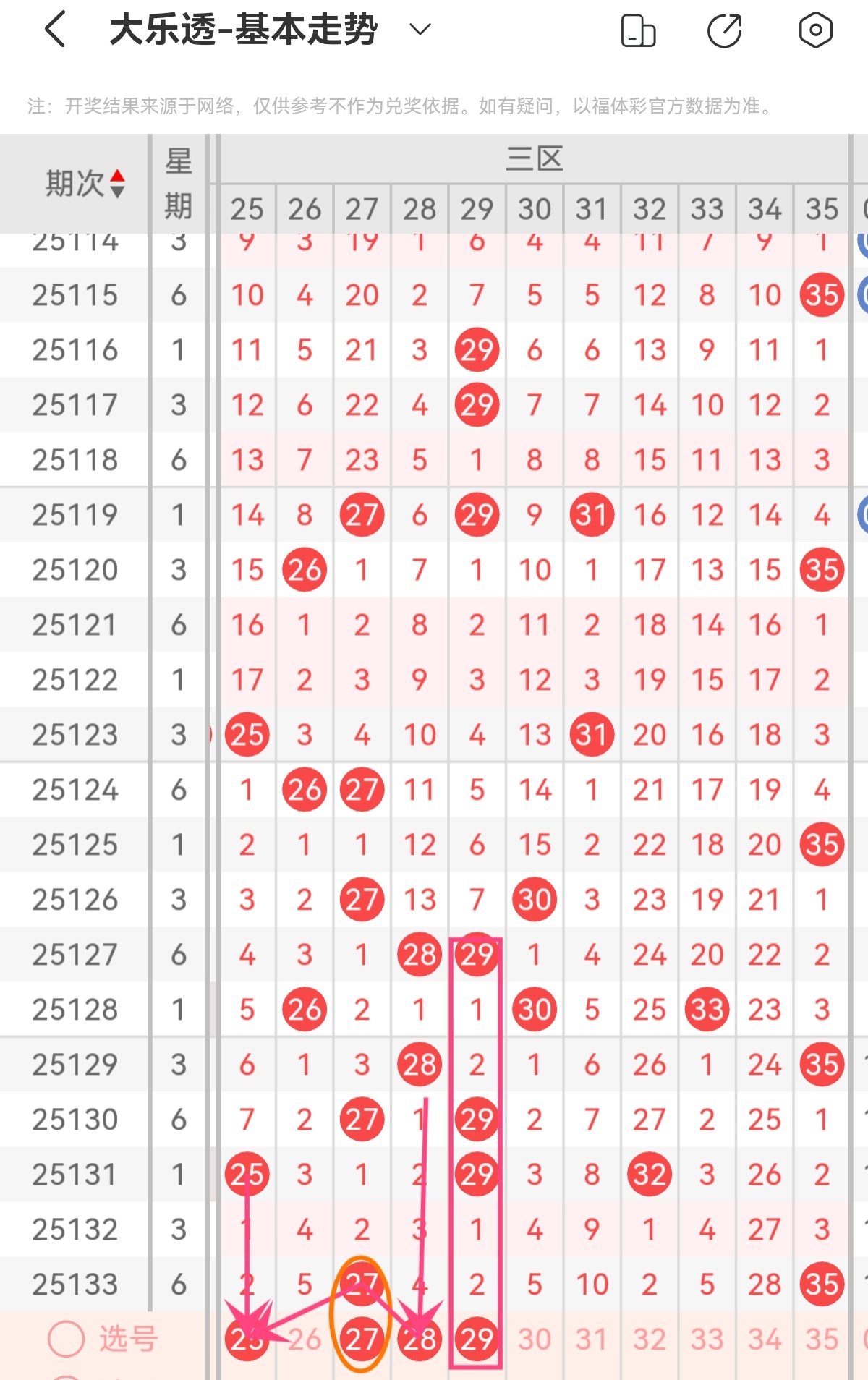Open the 大乐透-基本走势 title selector
Image resolution: width=868 pixels, height=1380 pixels.
pos(242,30)
